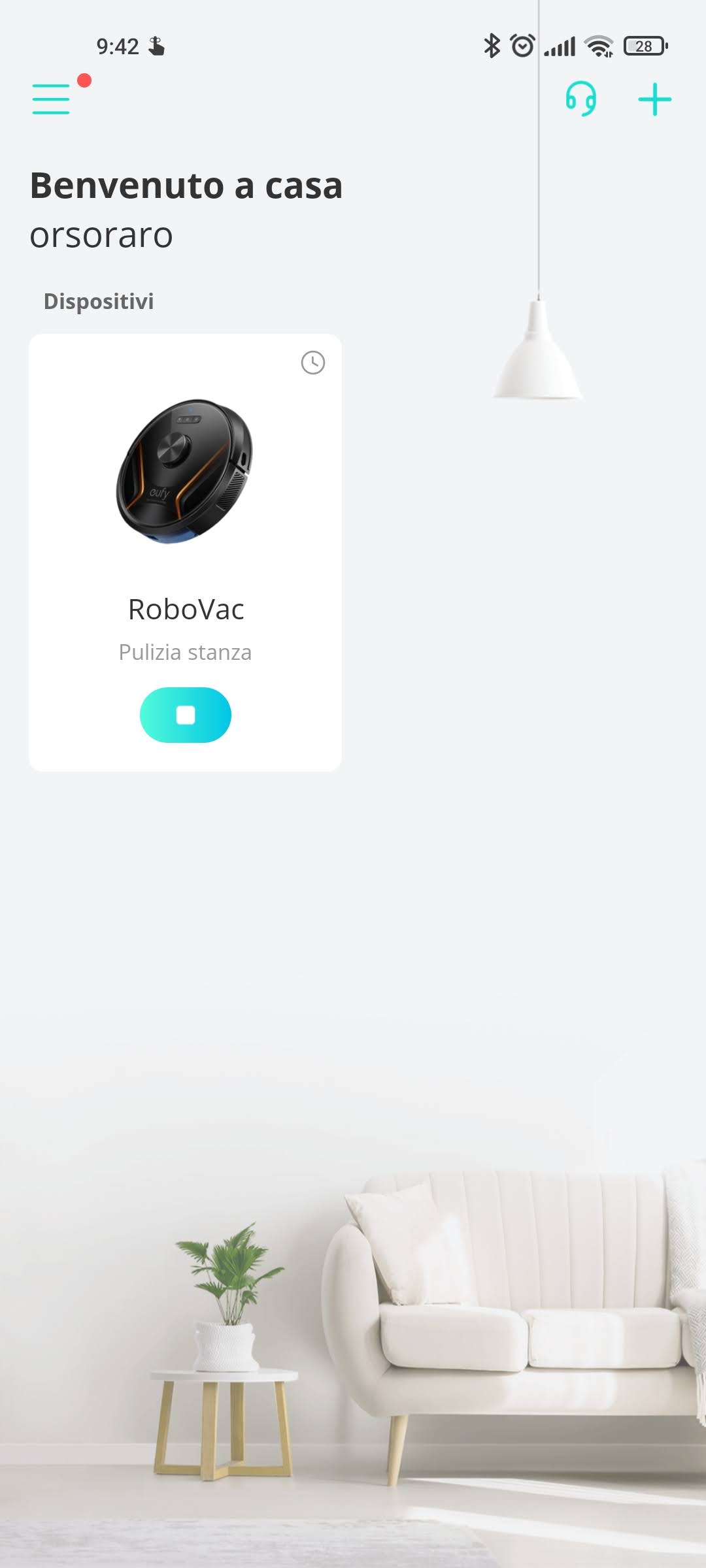The image size is (706, 1568).
Task: Open RoboVac schedule clock icon
Action: 312,363
